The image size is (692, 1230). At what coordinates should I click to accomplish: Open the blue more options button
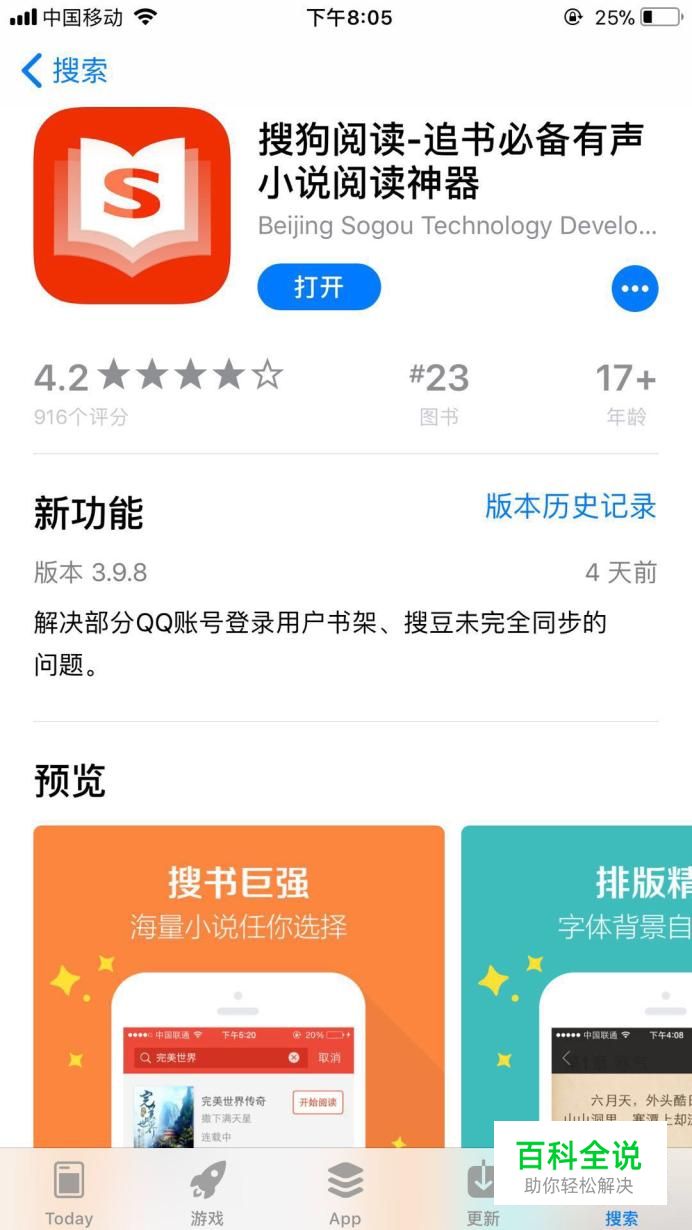(635, 289)
